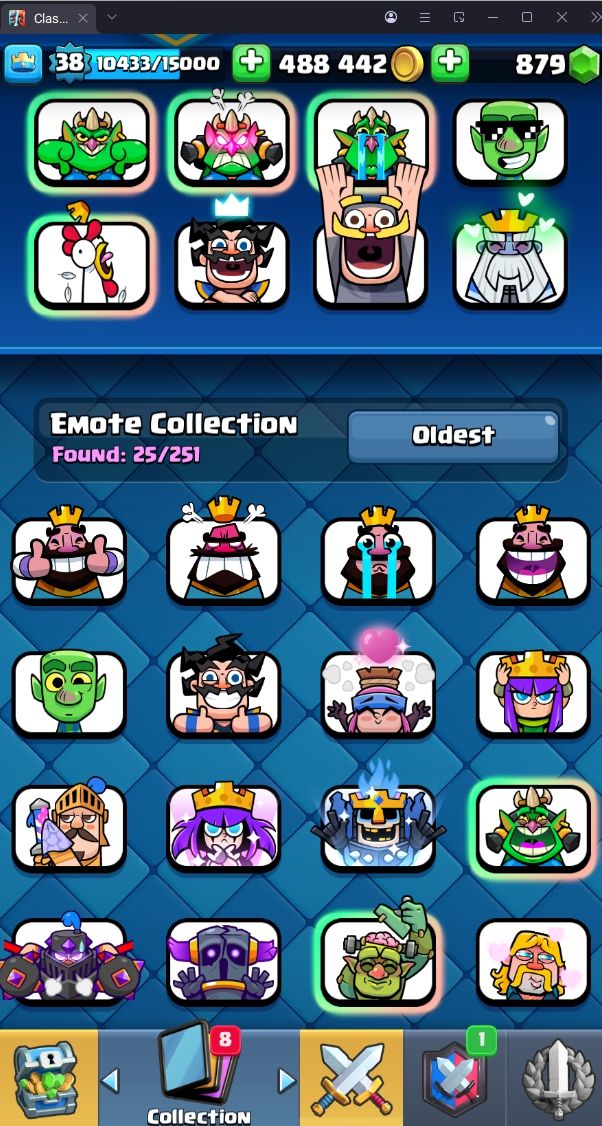Open the shop chest tab
602x1126 pixels.
(48, 1080)
